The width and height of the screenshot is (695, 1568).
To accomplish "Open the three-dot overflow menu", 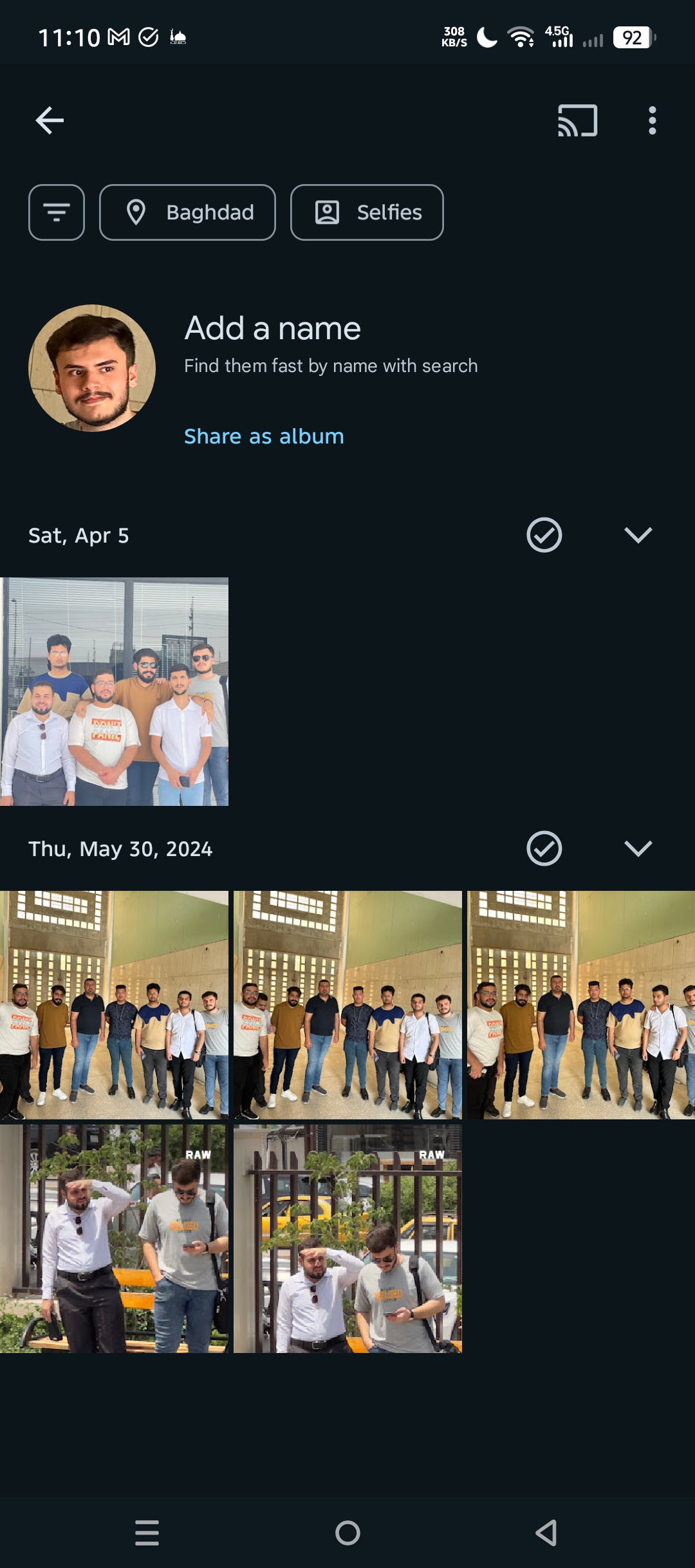I will click(652, 120).
